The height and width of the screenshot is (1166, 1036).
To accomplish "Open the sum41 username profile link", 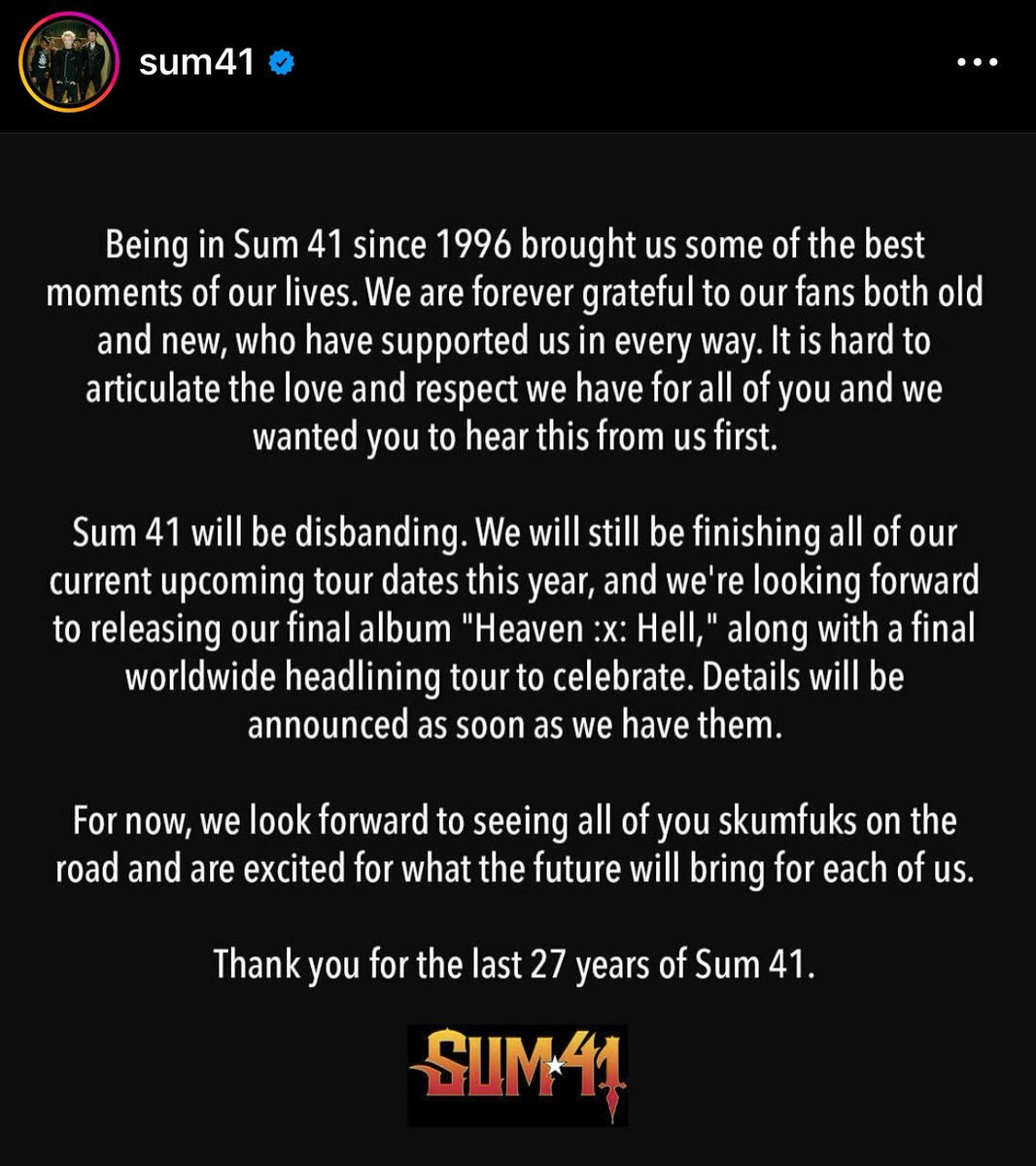I will [x=196, y=63].
